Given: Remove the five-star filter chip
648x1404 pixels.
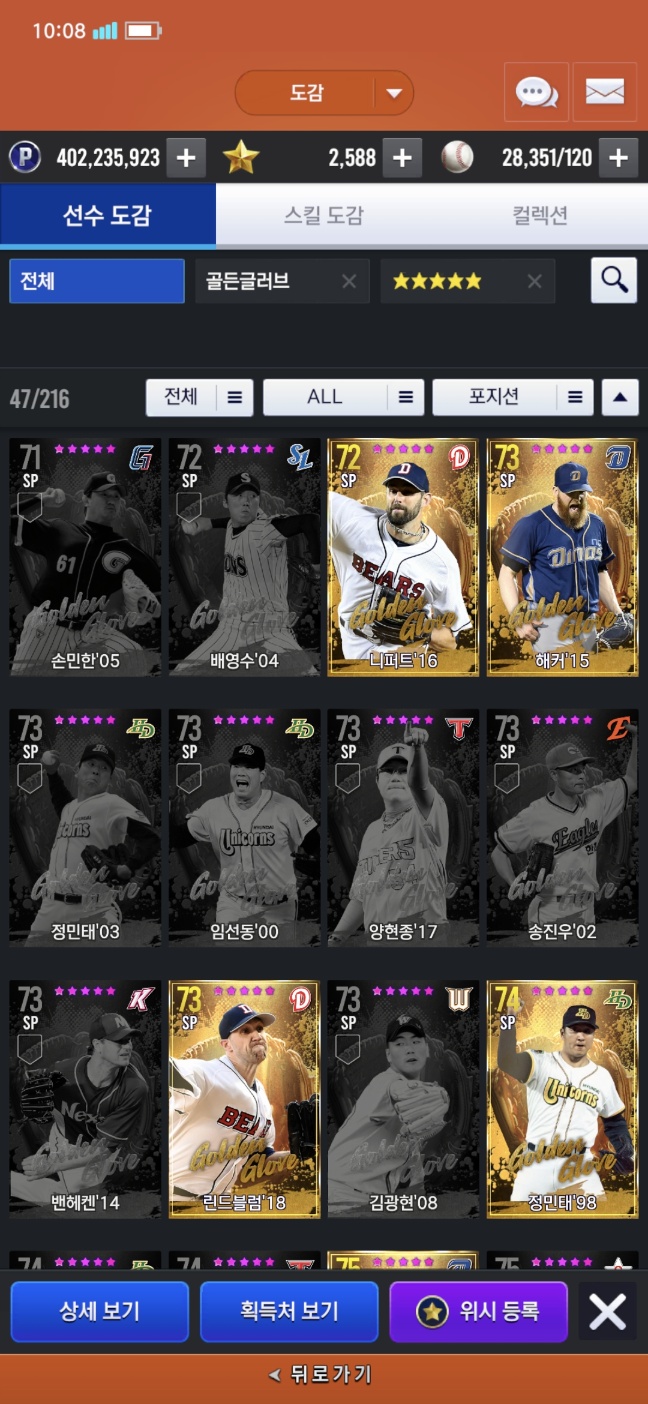Looking at the screenshot, I should click(x=534, y=281).
